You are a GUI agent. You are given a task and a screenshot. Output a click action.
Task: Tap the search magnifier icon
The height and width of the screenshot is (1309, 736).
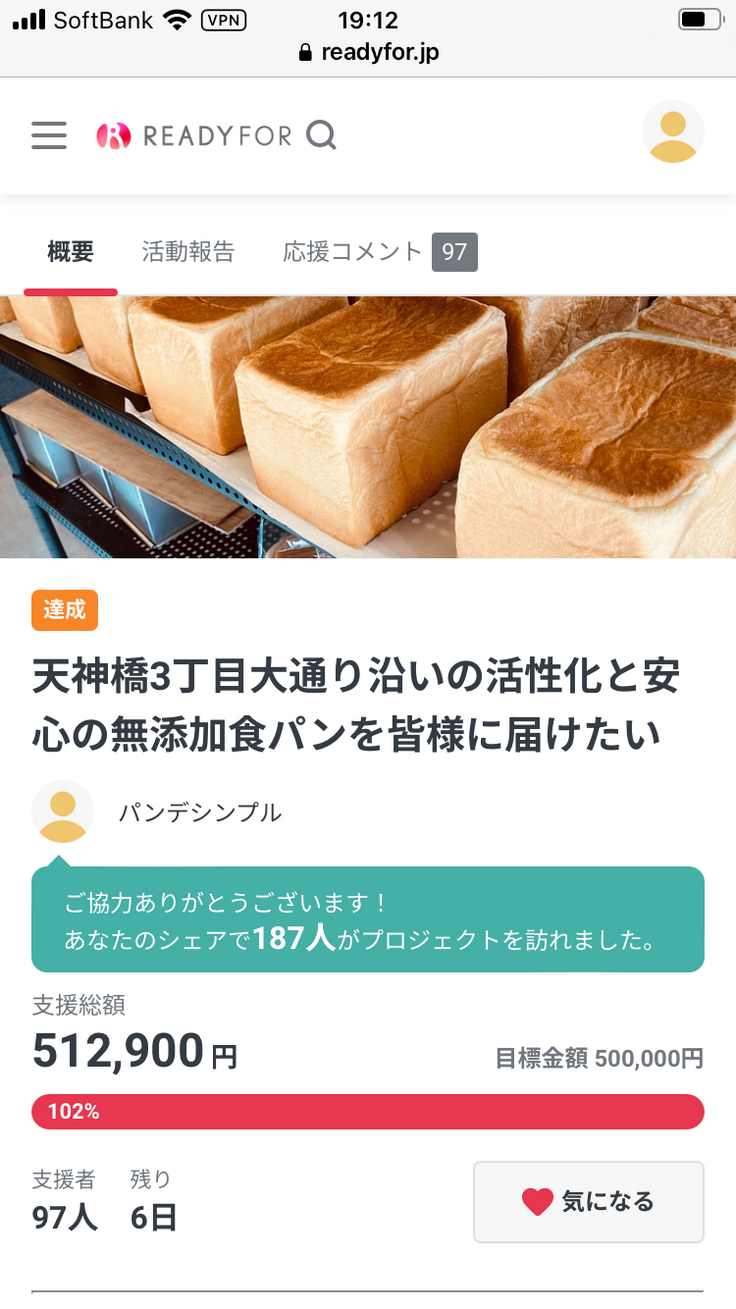pos(321,135)
